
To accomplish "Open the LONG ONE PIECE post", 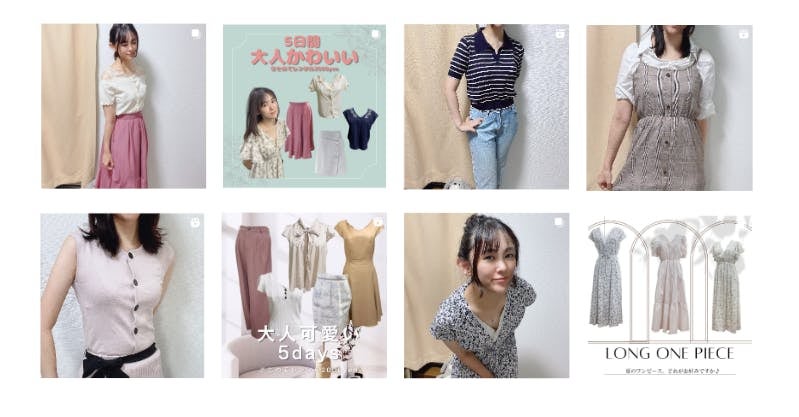I will [x=668, y=295].
